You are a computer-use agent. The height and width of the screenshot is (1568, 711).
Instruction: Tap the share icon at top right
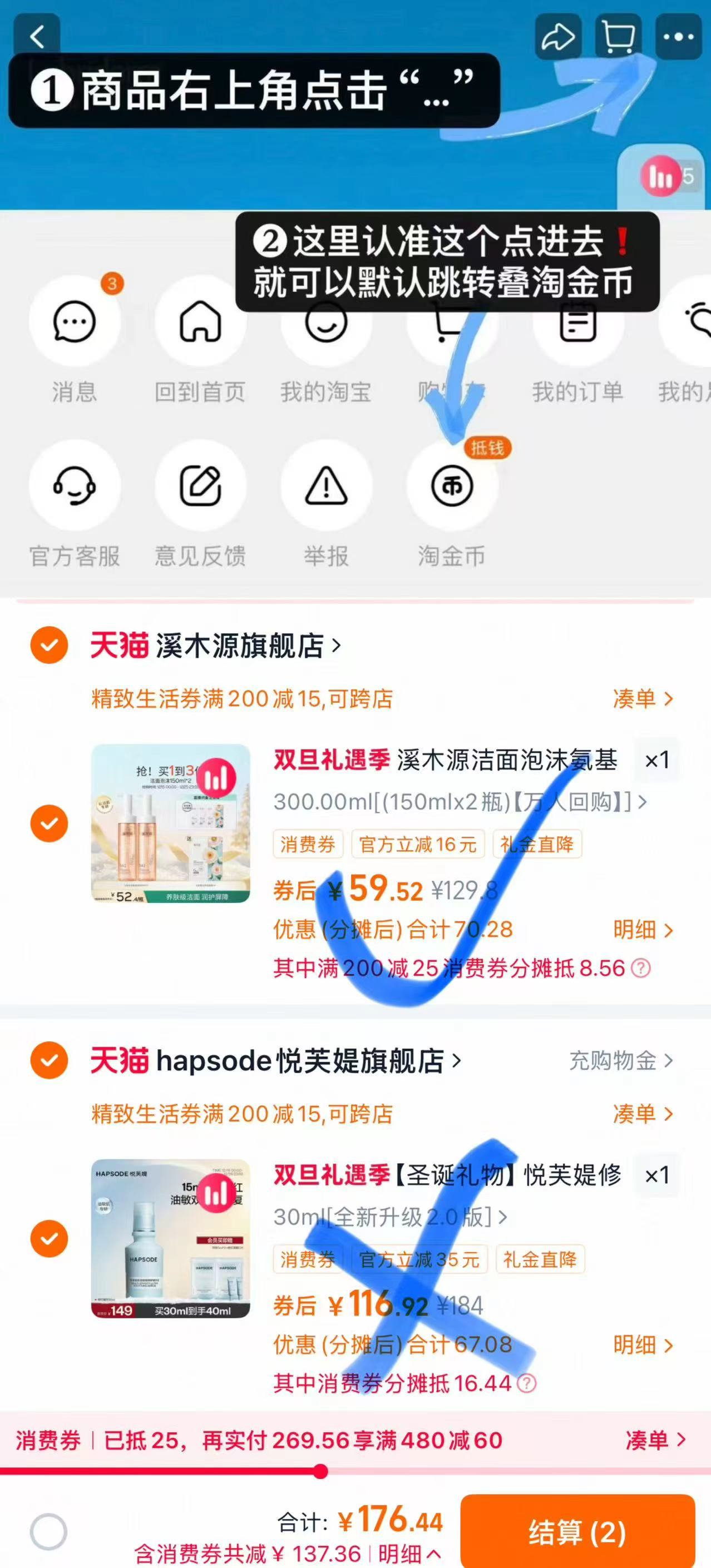(557, 37)
